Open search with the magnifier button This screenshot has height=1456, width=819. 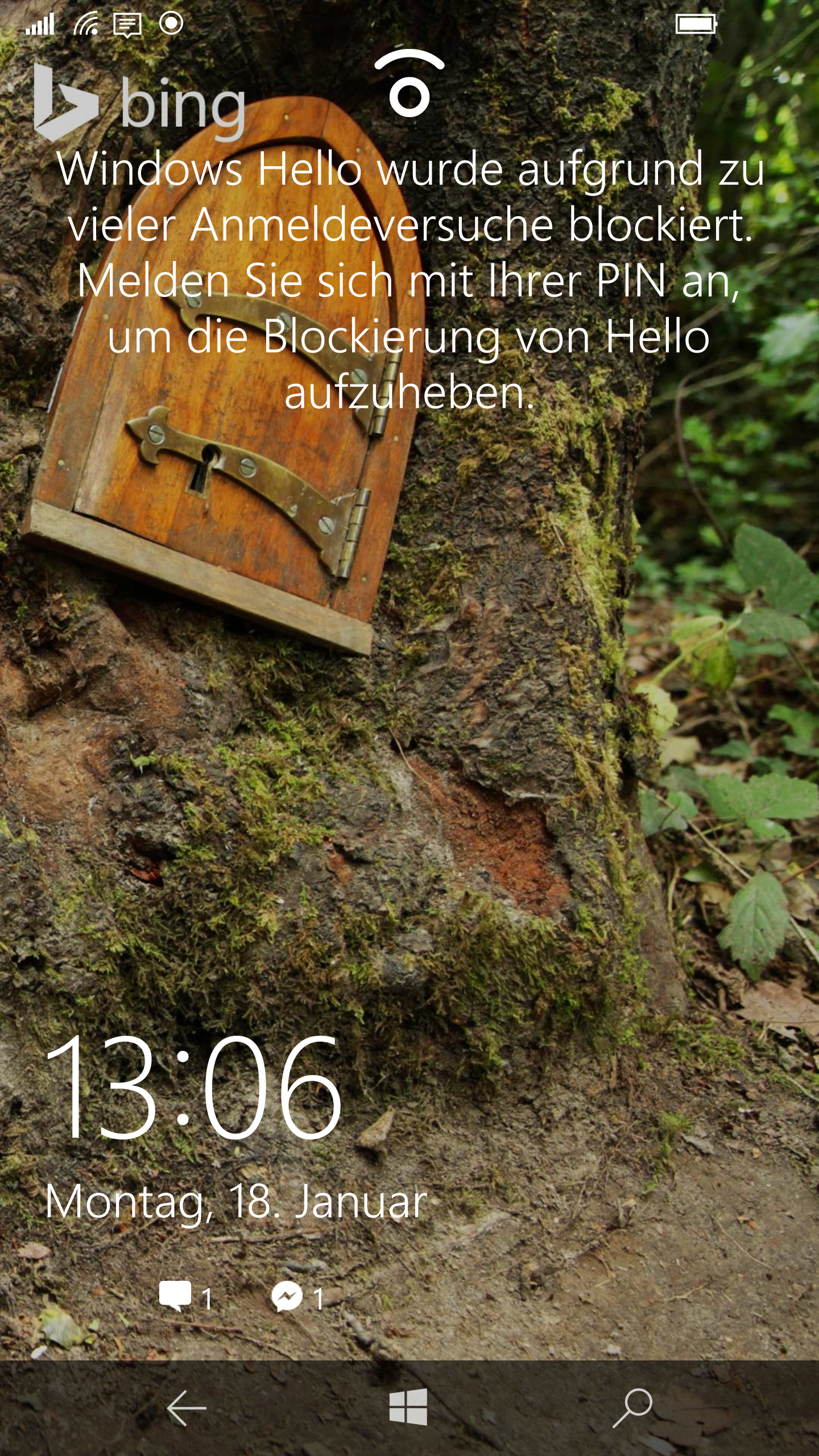pos(632,1408)
